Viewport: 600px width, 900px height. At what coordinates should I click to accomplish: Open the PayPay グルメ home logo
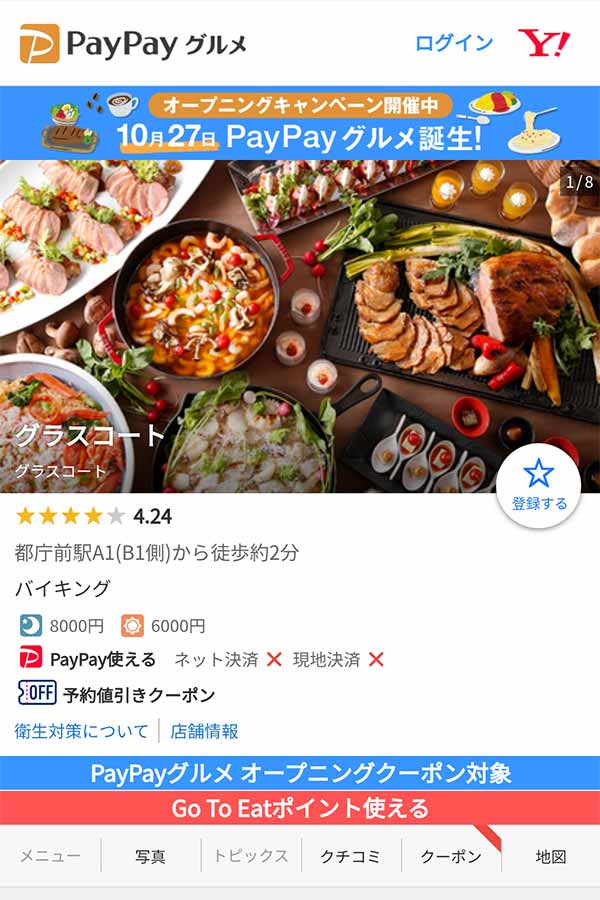[133, 44]
